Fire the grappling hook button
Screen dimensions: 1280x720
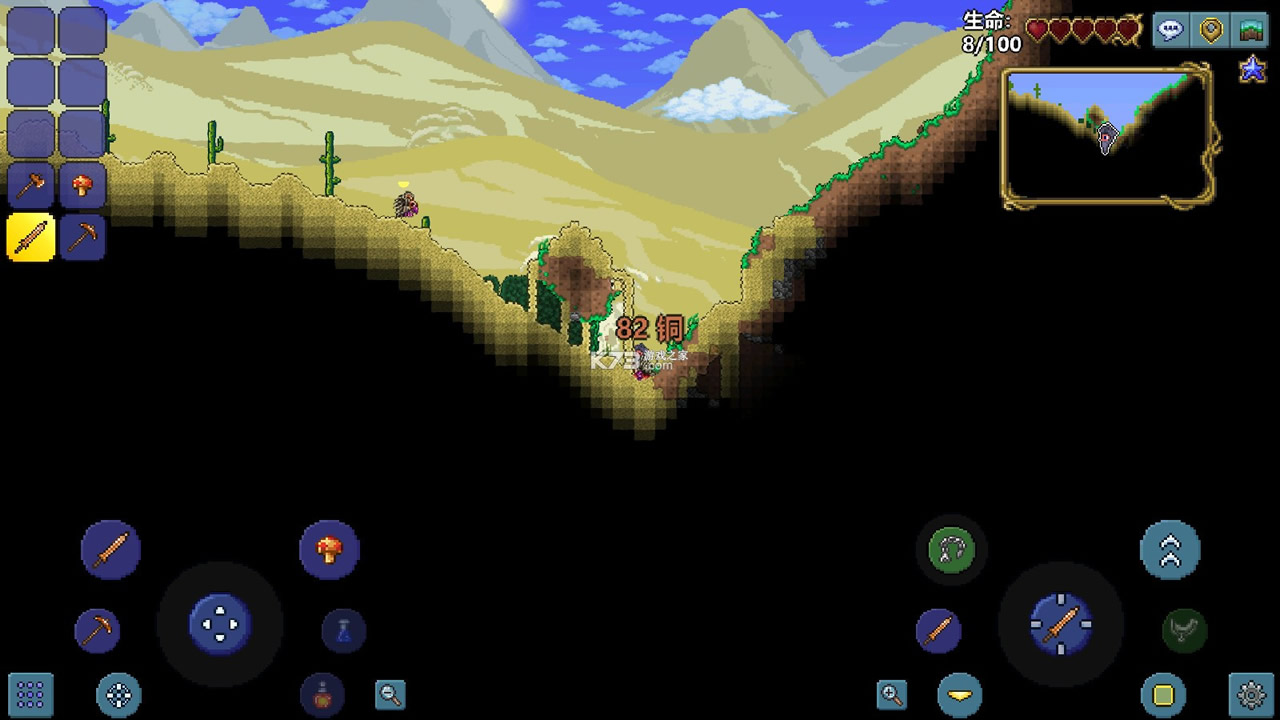pos(951,549)
